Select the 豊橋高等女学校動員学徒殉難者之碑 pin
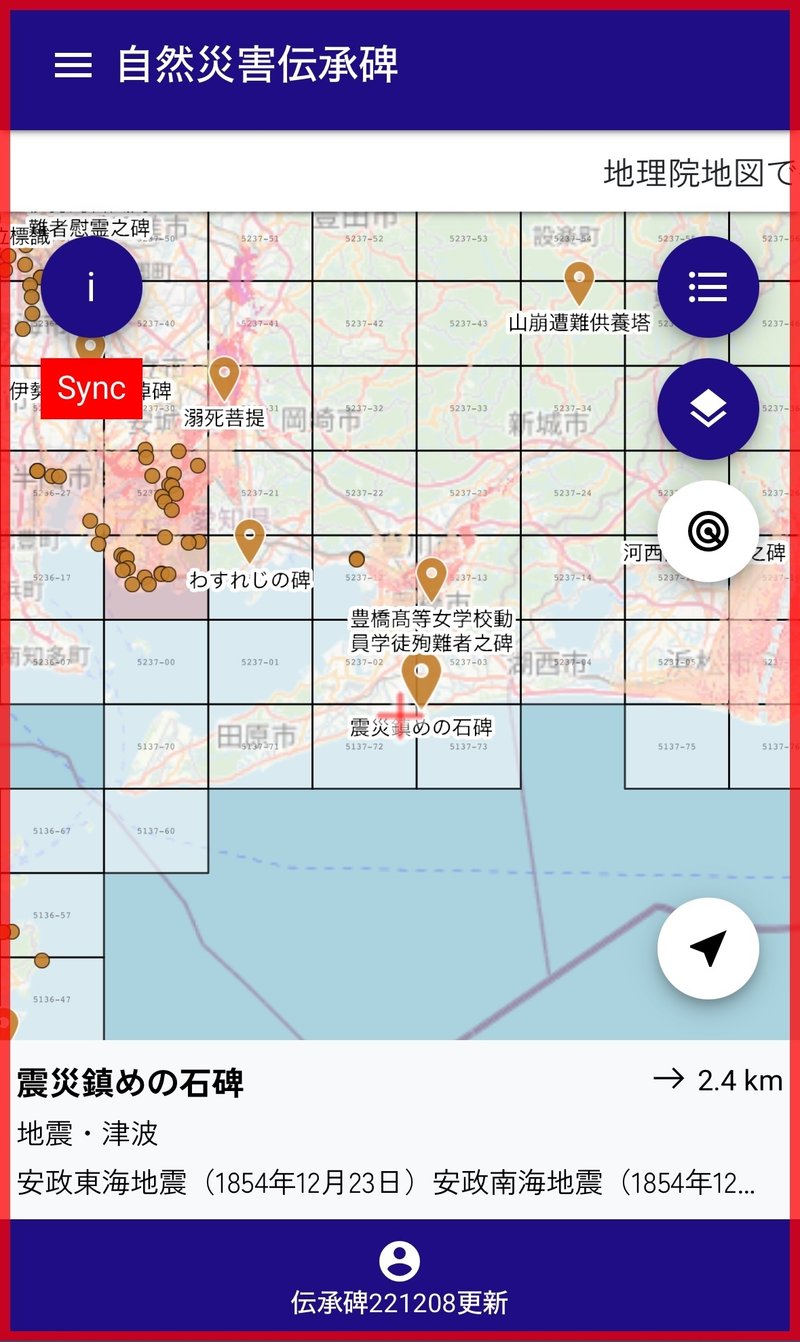 [431, 577]
